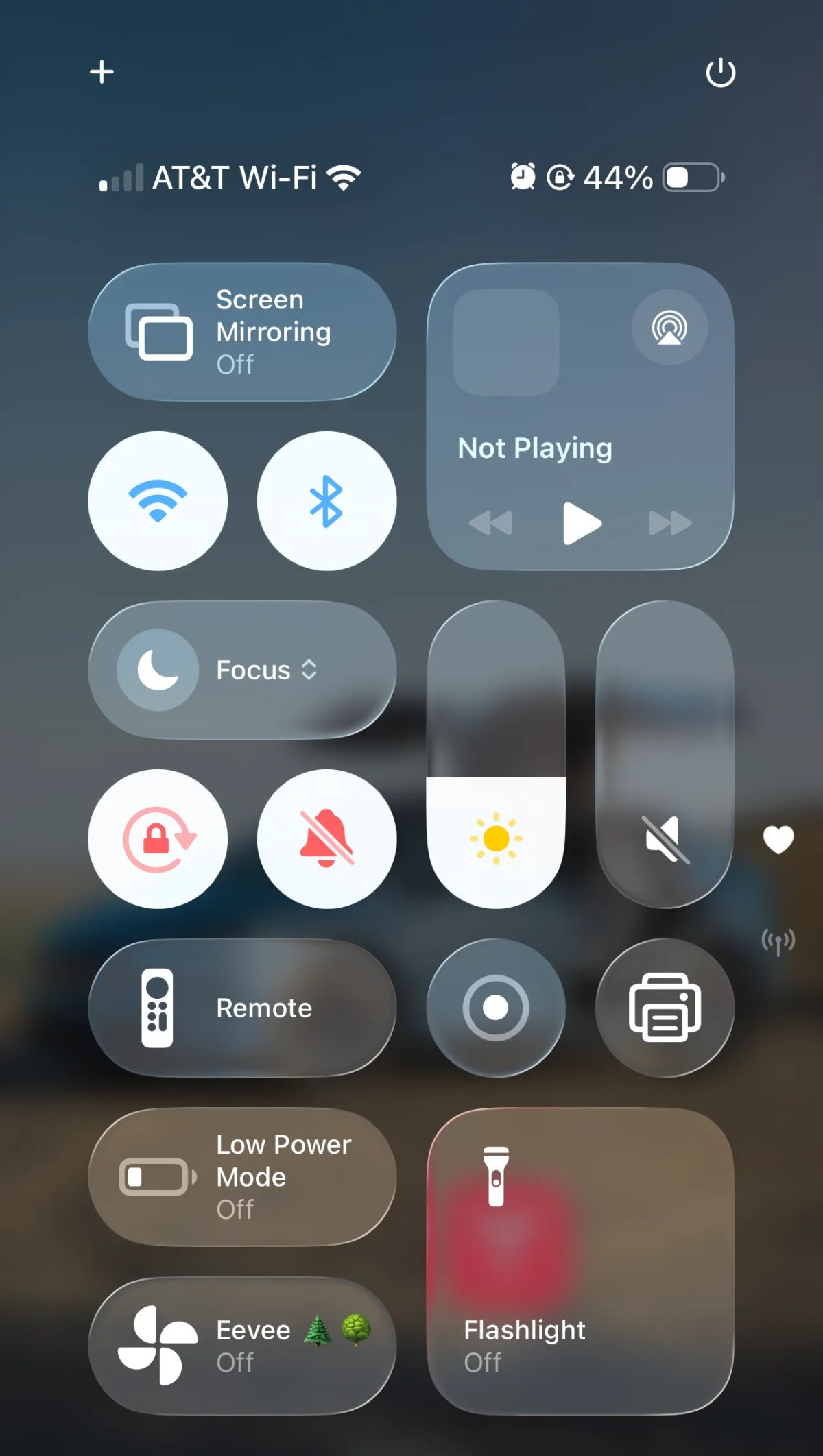Viewport: 823px width, 1456px height.
Task: Turn on the Eevee fan
Action: pos(242,1345)
